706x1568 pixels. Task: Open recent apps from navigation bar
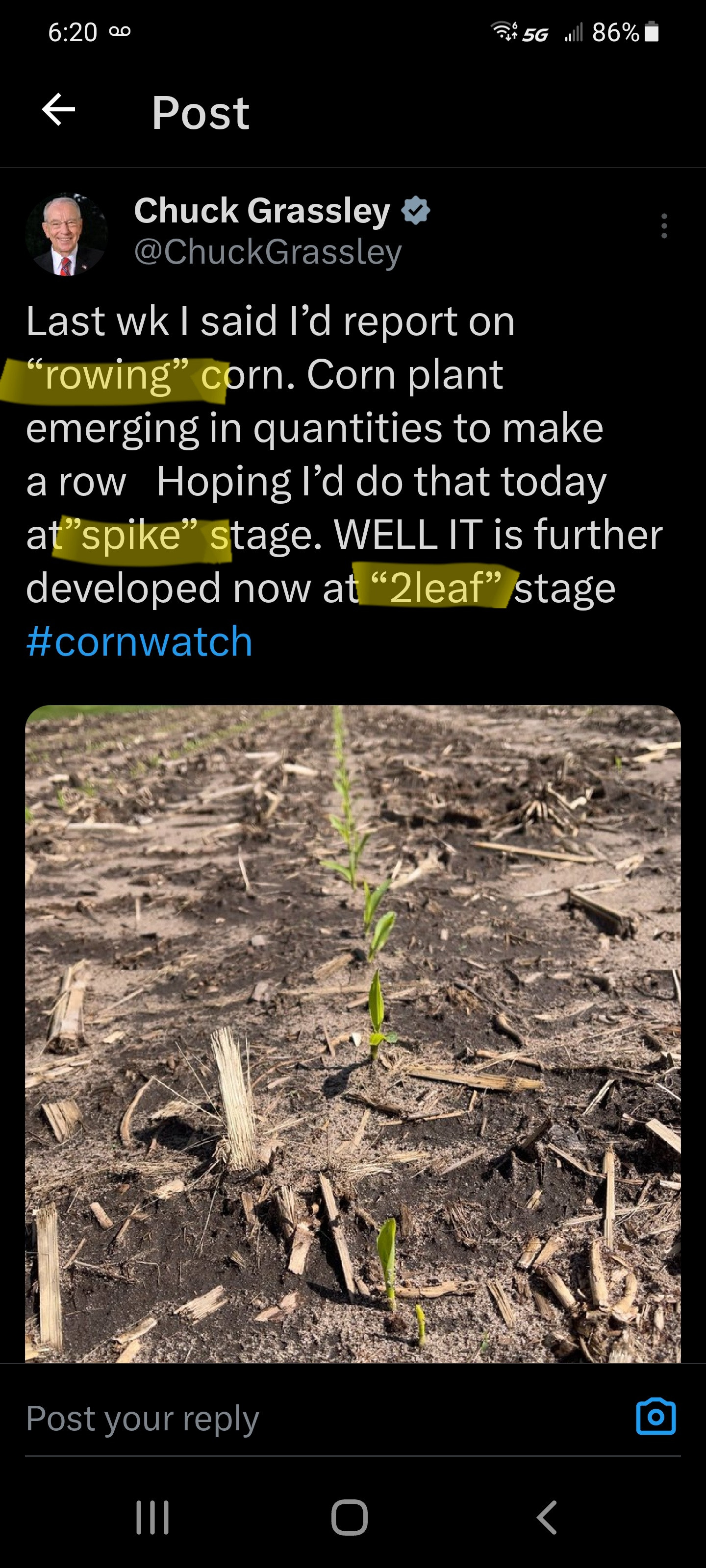[x=152, y=1517]
